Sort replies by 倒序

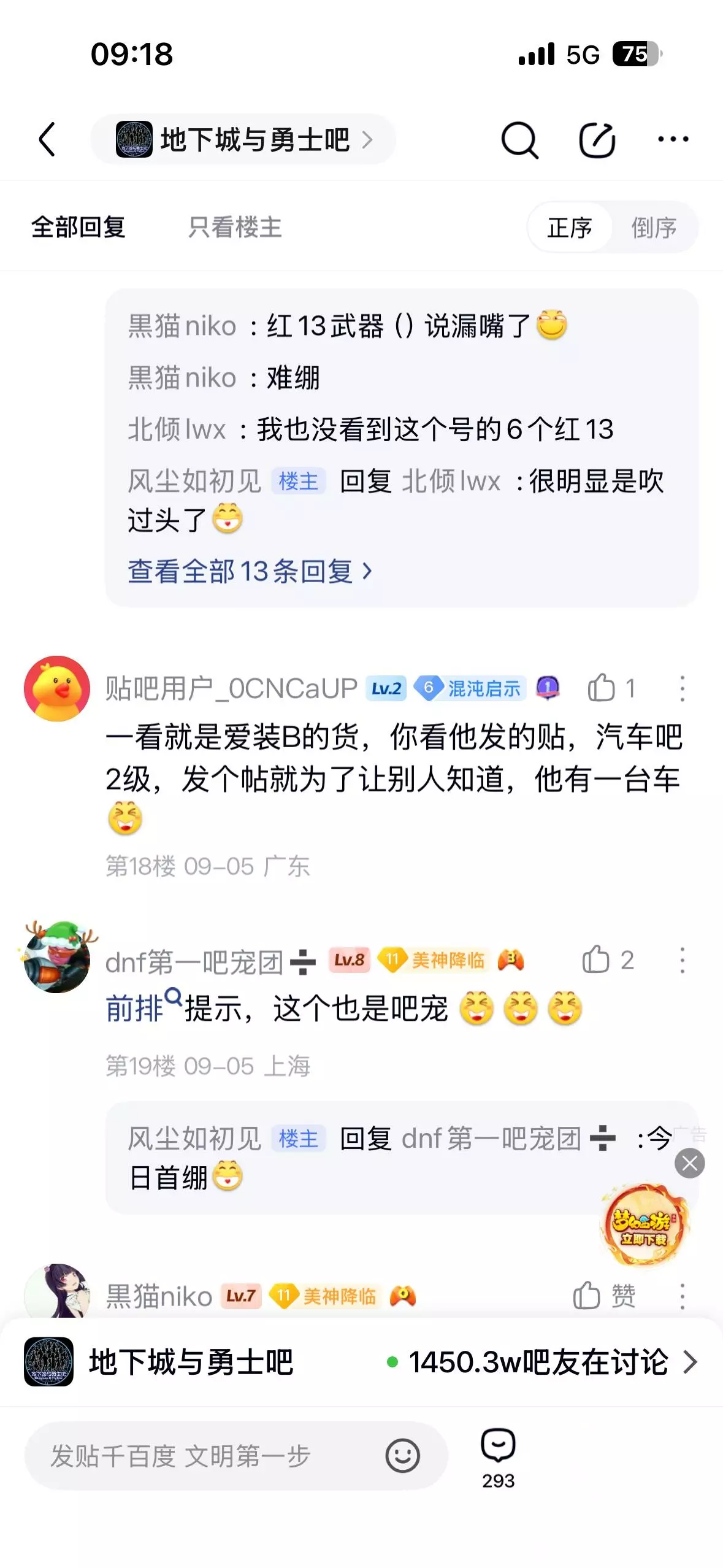(x=654, y=228)
